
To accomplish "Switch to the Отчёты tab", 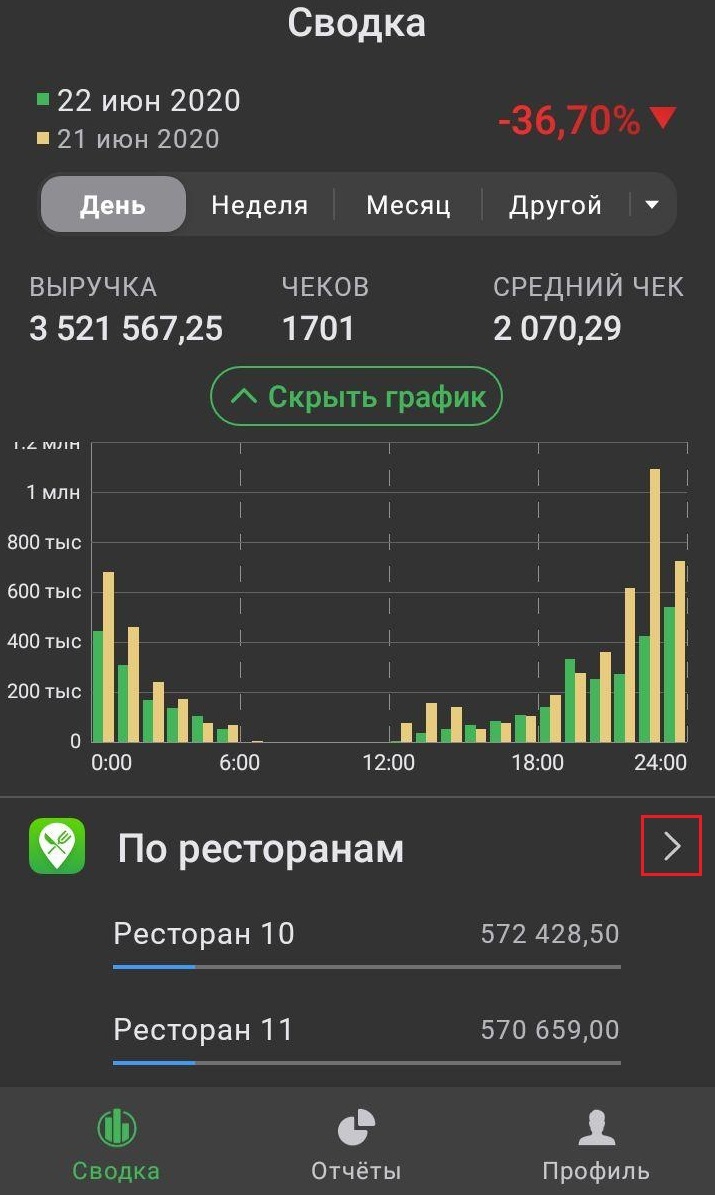I will tap(356, 1144).
